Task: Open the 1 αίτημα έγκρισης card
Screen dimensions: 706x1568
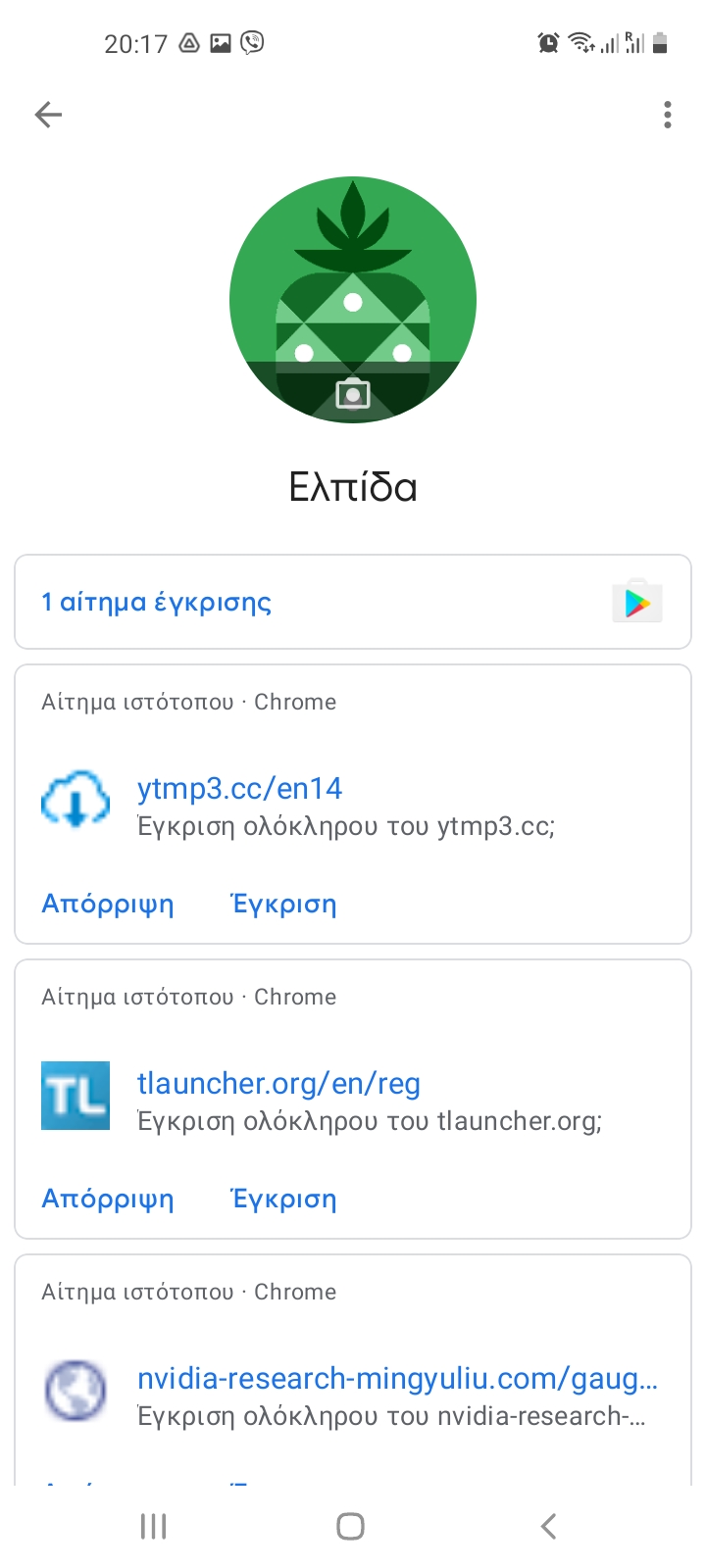Action: pos(353,602)
